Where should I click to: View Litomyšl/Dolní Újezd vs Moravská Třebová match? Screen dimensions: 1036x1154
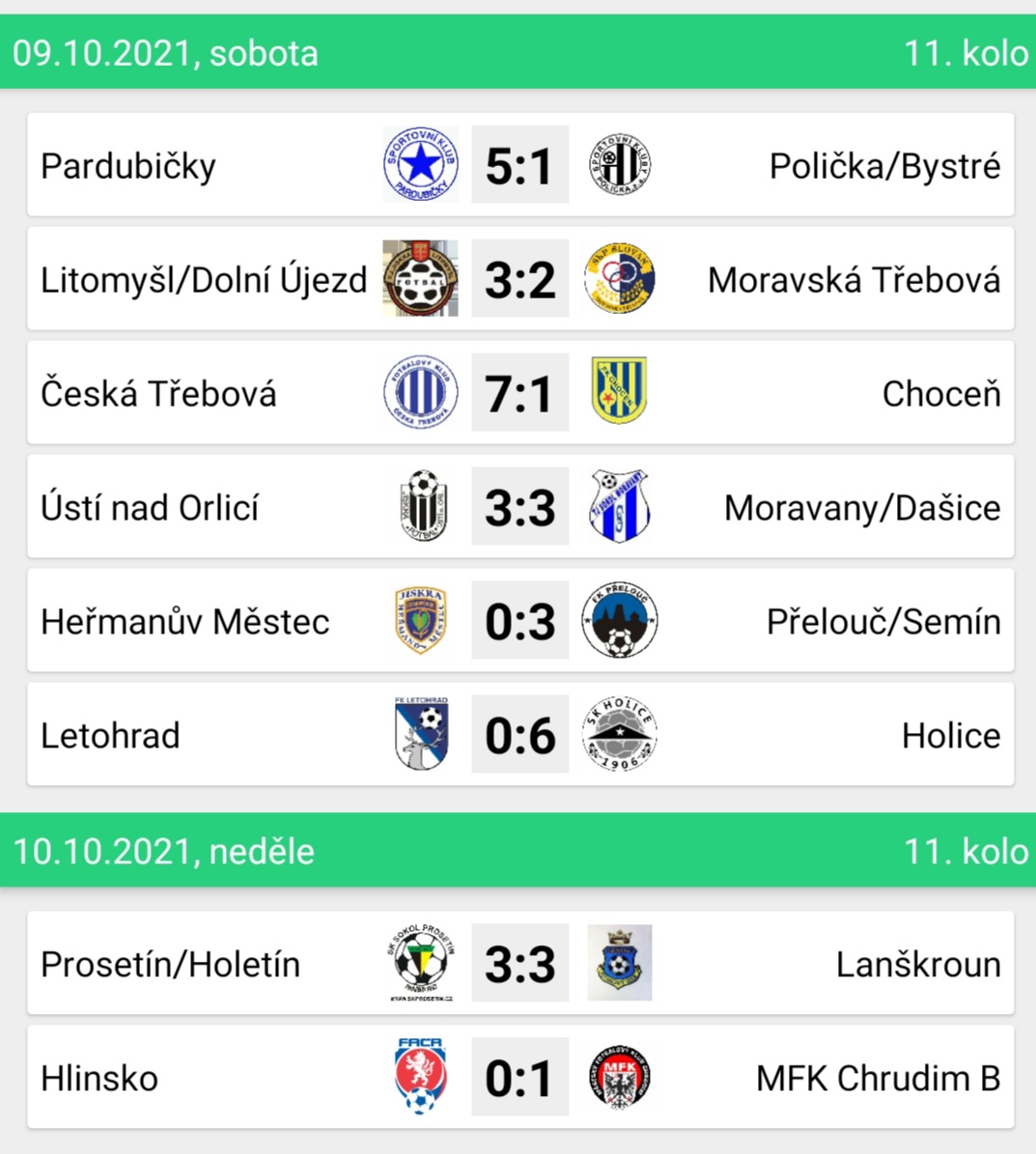point(519,279)
